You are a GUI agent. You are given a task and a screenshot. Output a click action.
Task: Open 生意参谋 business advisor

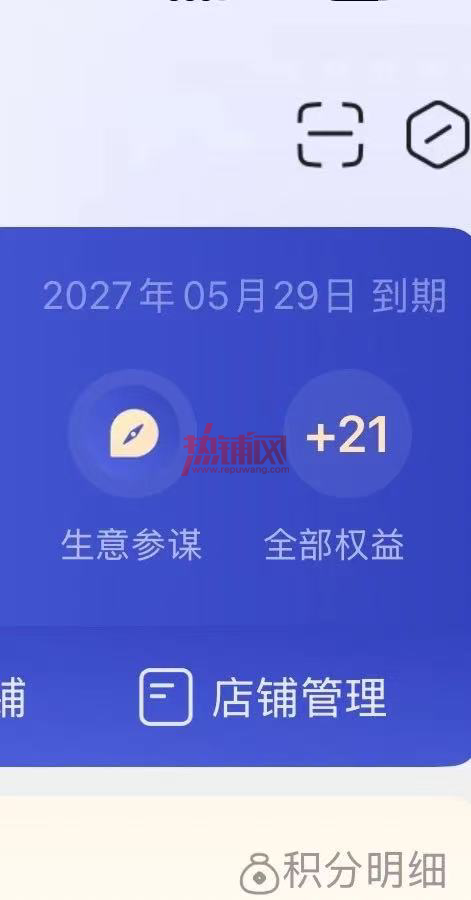pos(132,466)
